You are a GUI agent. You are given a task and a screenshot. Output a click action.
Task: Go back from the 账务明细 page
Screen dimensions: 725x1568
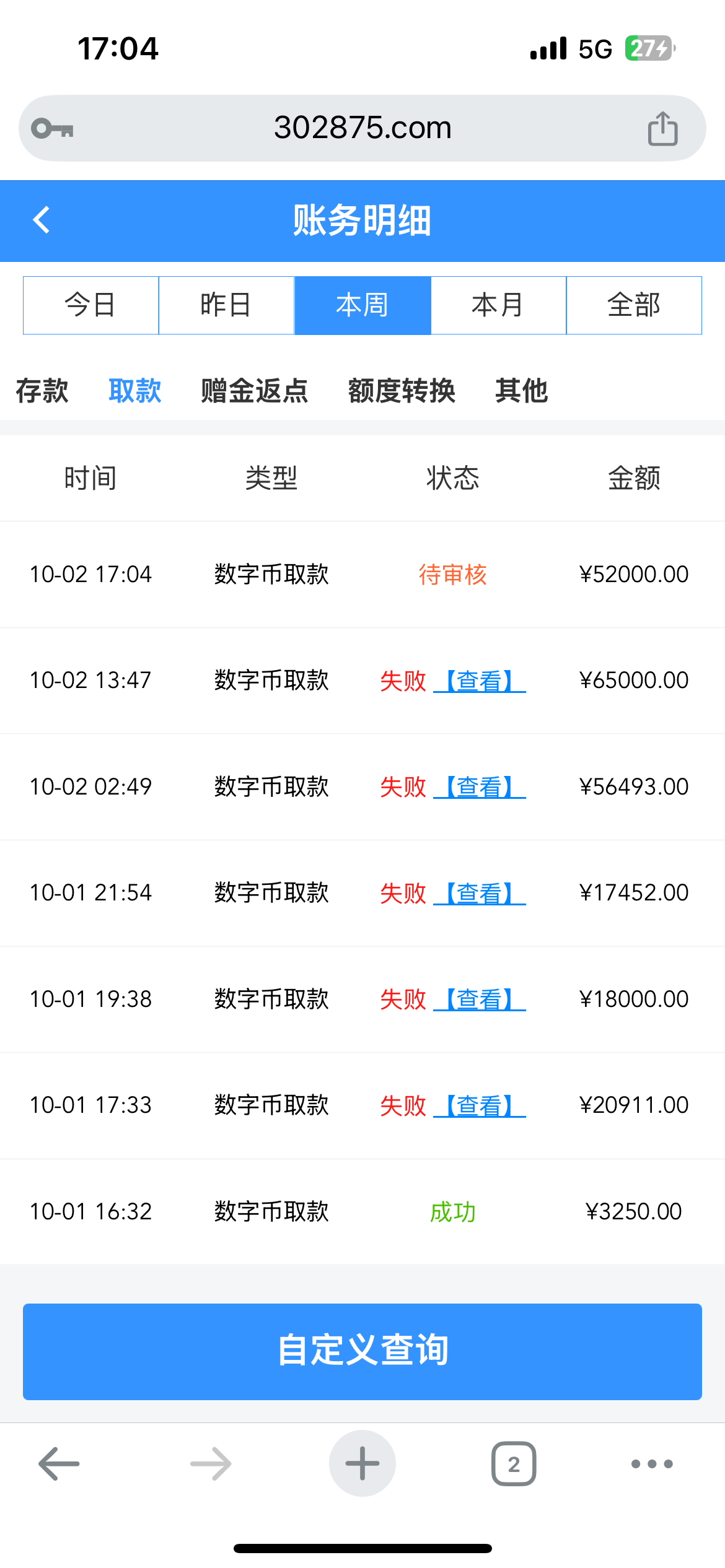coord(42,220)
